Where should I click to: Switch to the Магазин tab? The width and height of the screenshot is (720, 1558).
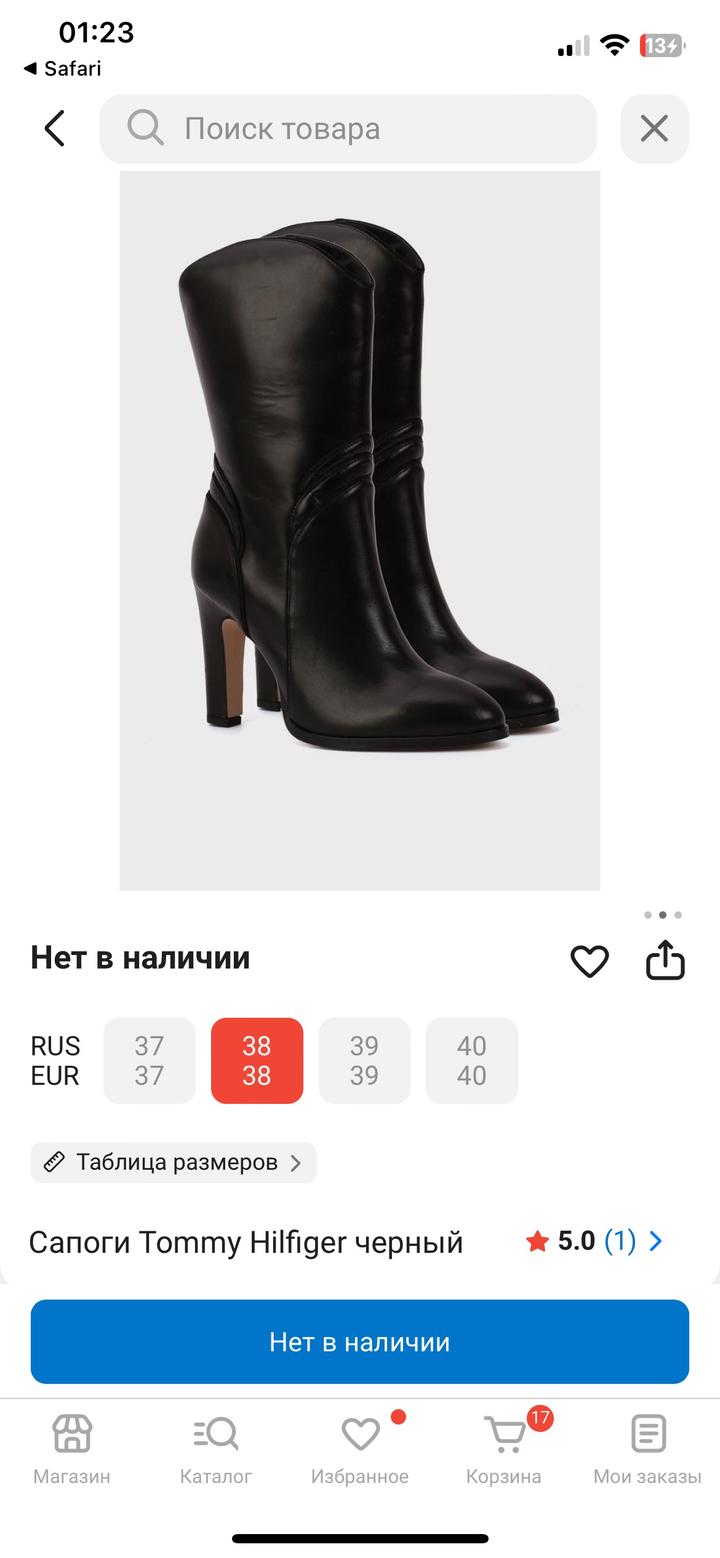72,1448
